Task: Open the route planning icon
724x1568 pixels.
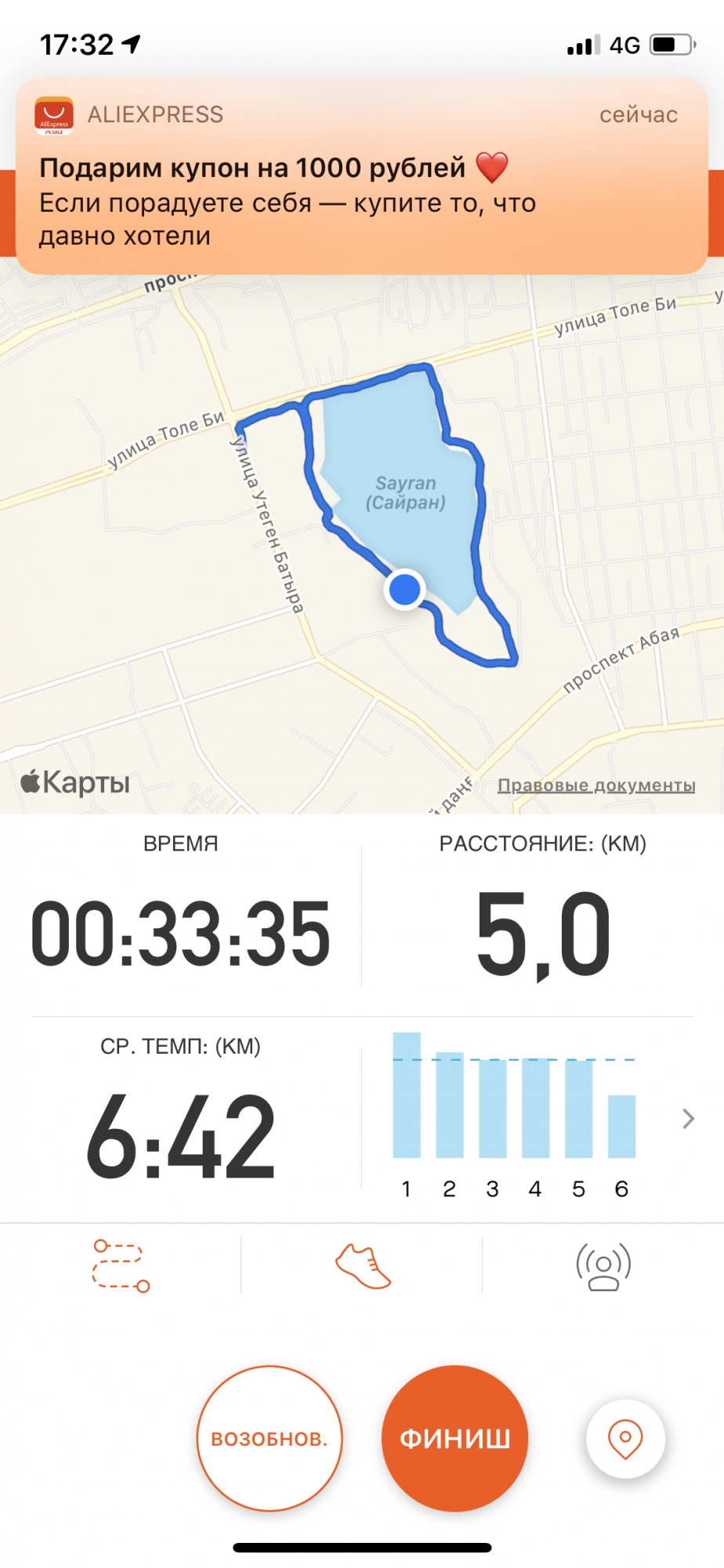Action: click(x=121, y=1265)
